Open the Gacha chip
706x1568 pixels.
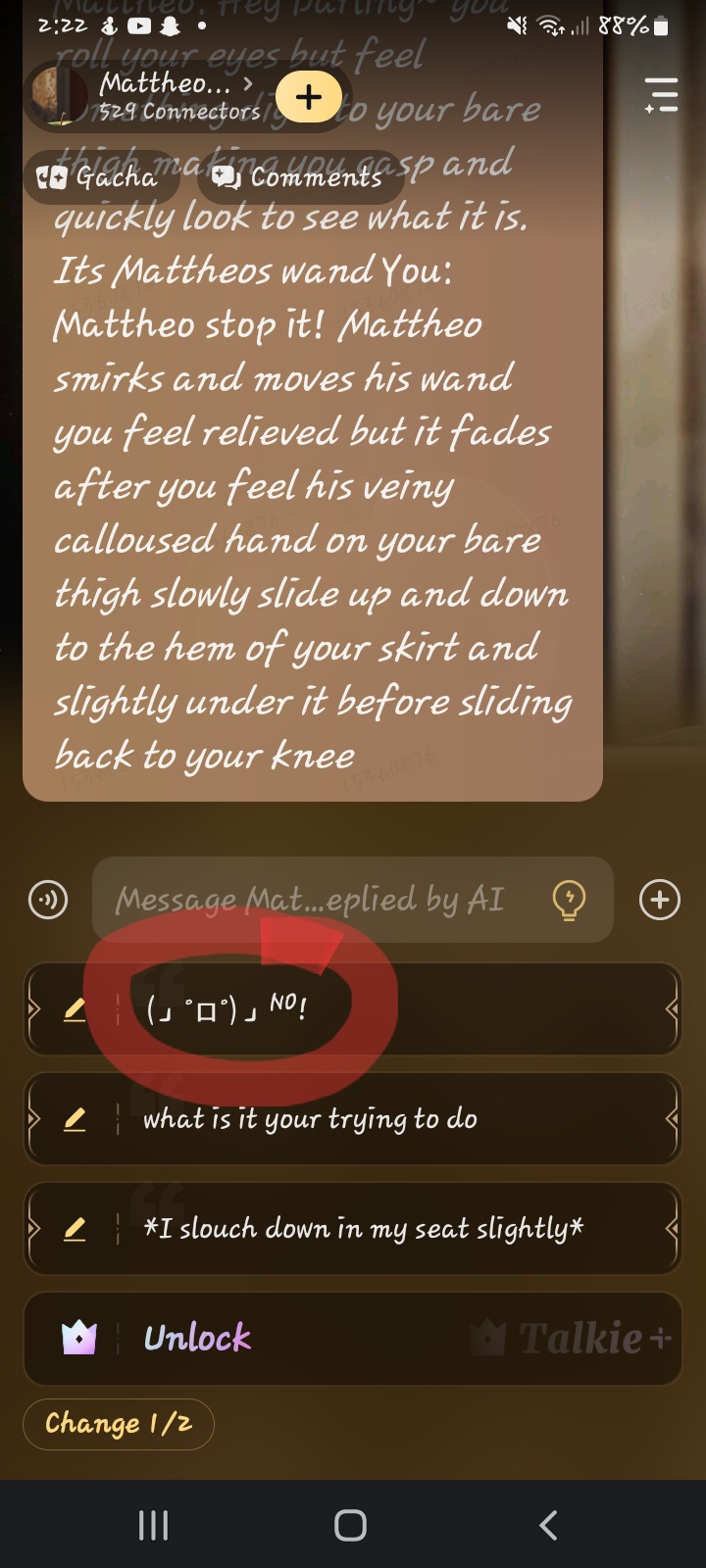[96, 177]
